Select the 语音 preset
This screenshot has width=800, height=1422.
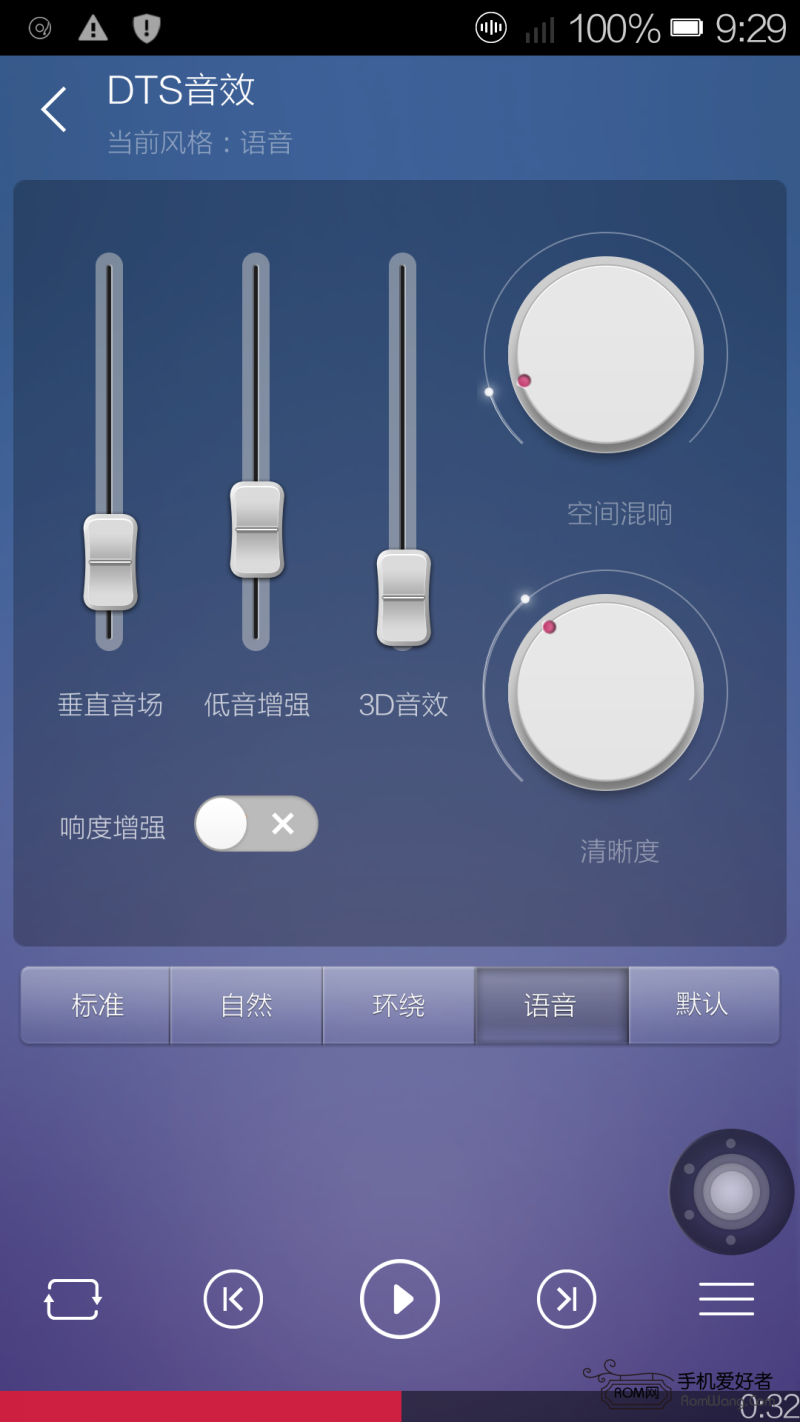(551, 1005)
